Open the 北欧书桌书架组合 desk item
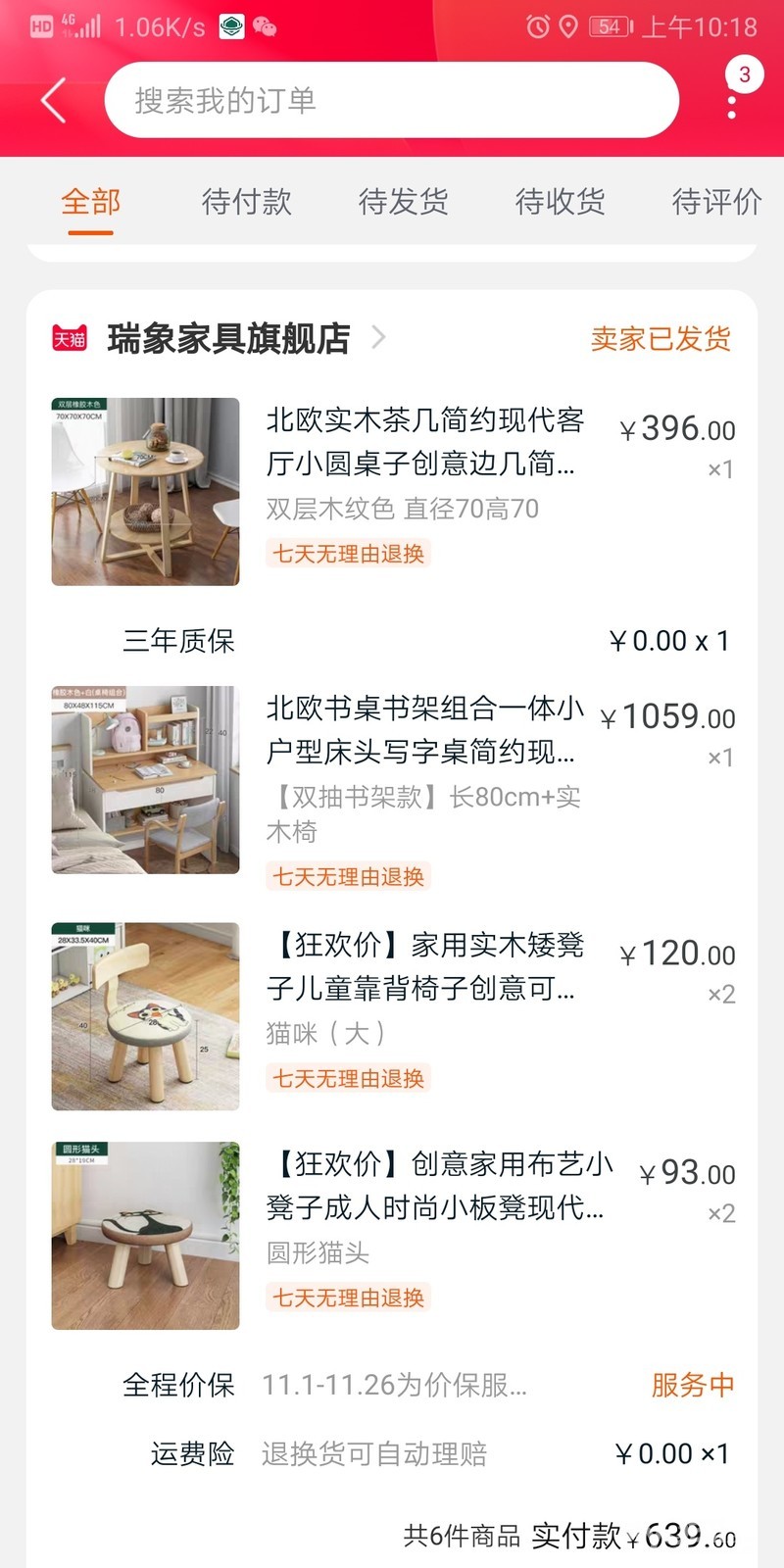 [424, 730]
